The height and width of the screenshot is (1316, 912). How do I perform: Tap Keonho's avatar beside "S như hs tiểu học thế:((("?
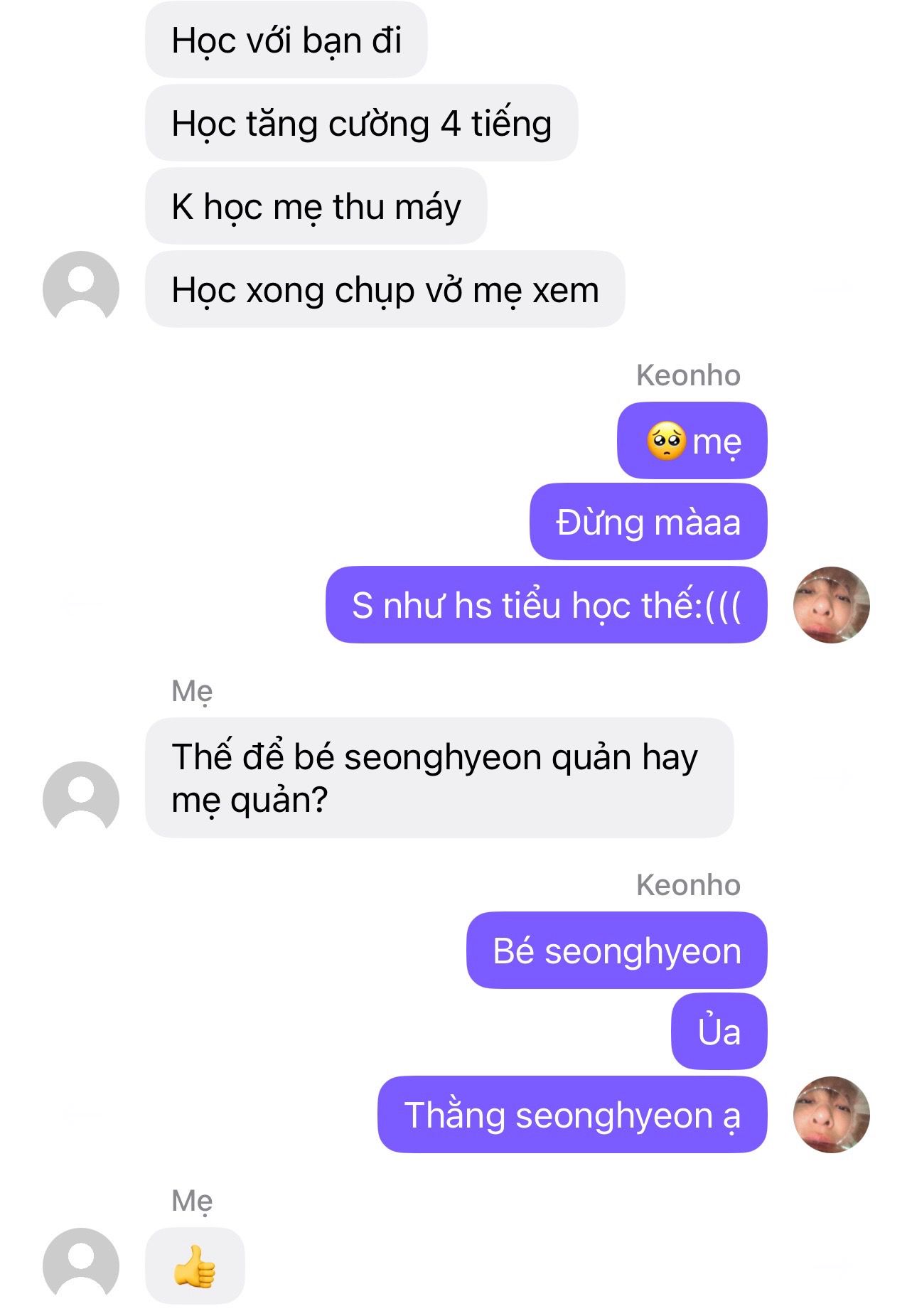[831, 605]
